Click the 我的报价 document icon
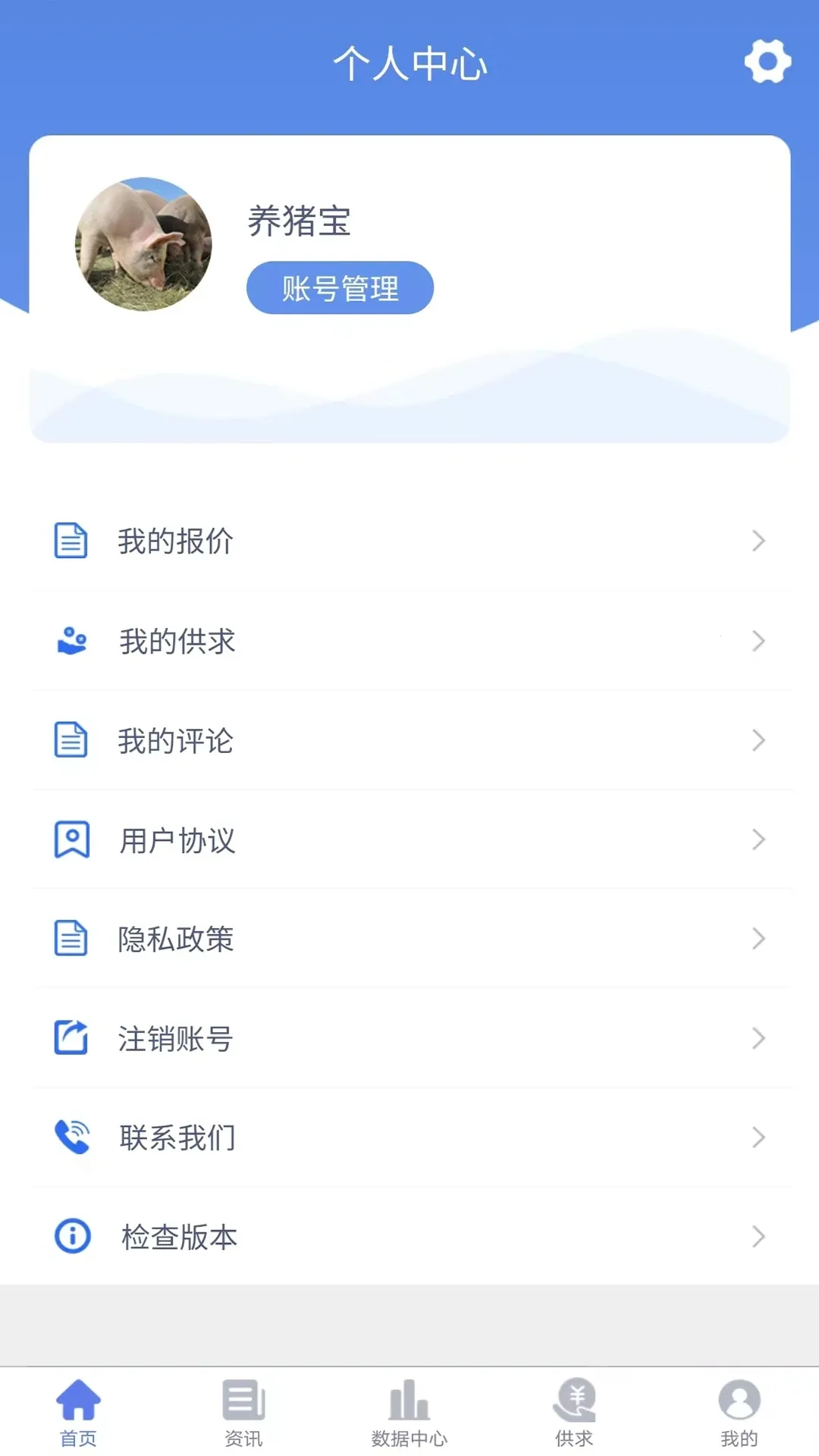This screenshot has width=819, height=1456. pyautogui.click(x=71, y=541)
